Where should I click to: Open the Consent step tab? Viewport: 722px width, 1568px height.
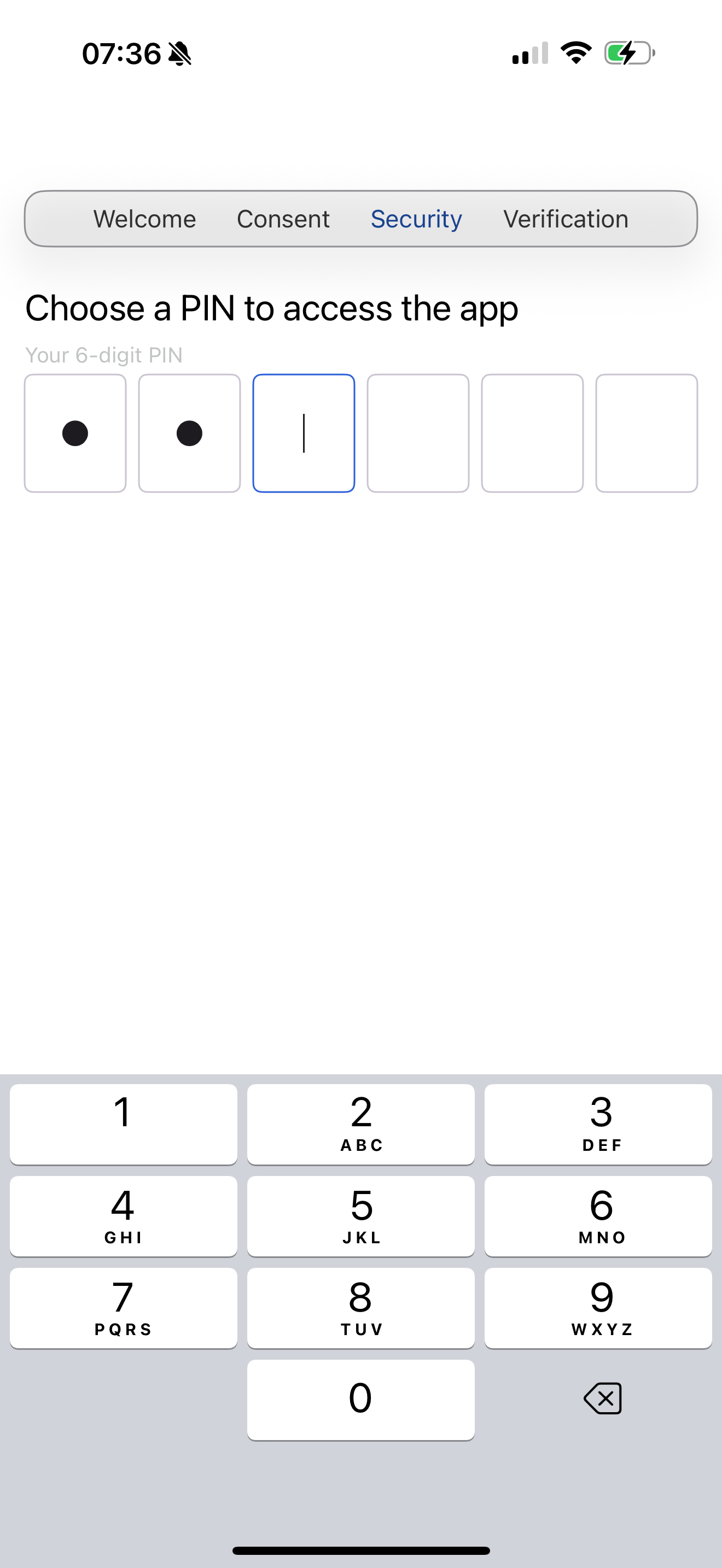[283, 219]
